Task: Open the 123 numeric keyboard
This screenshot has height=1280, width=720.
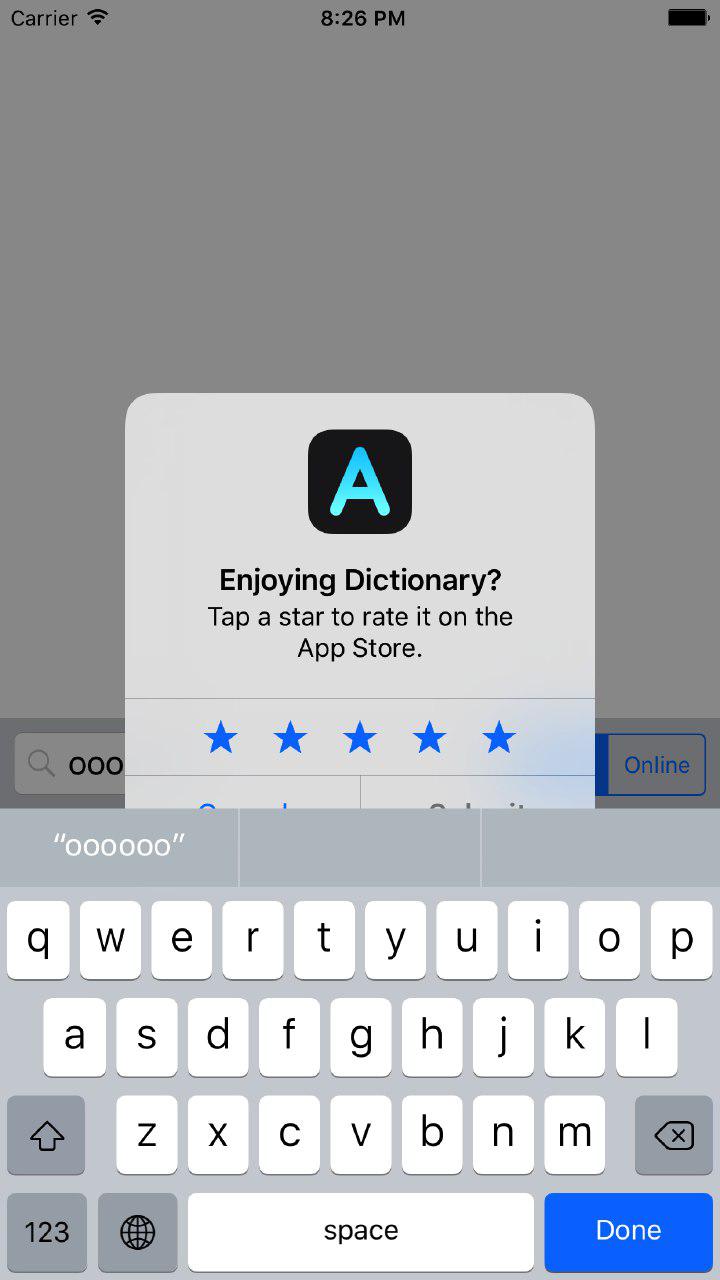Action: coord(46,1231)
